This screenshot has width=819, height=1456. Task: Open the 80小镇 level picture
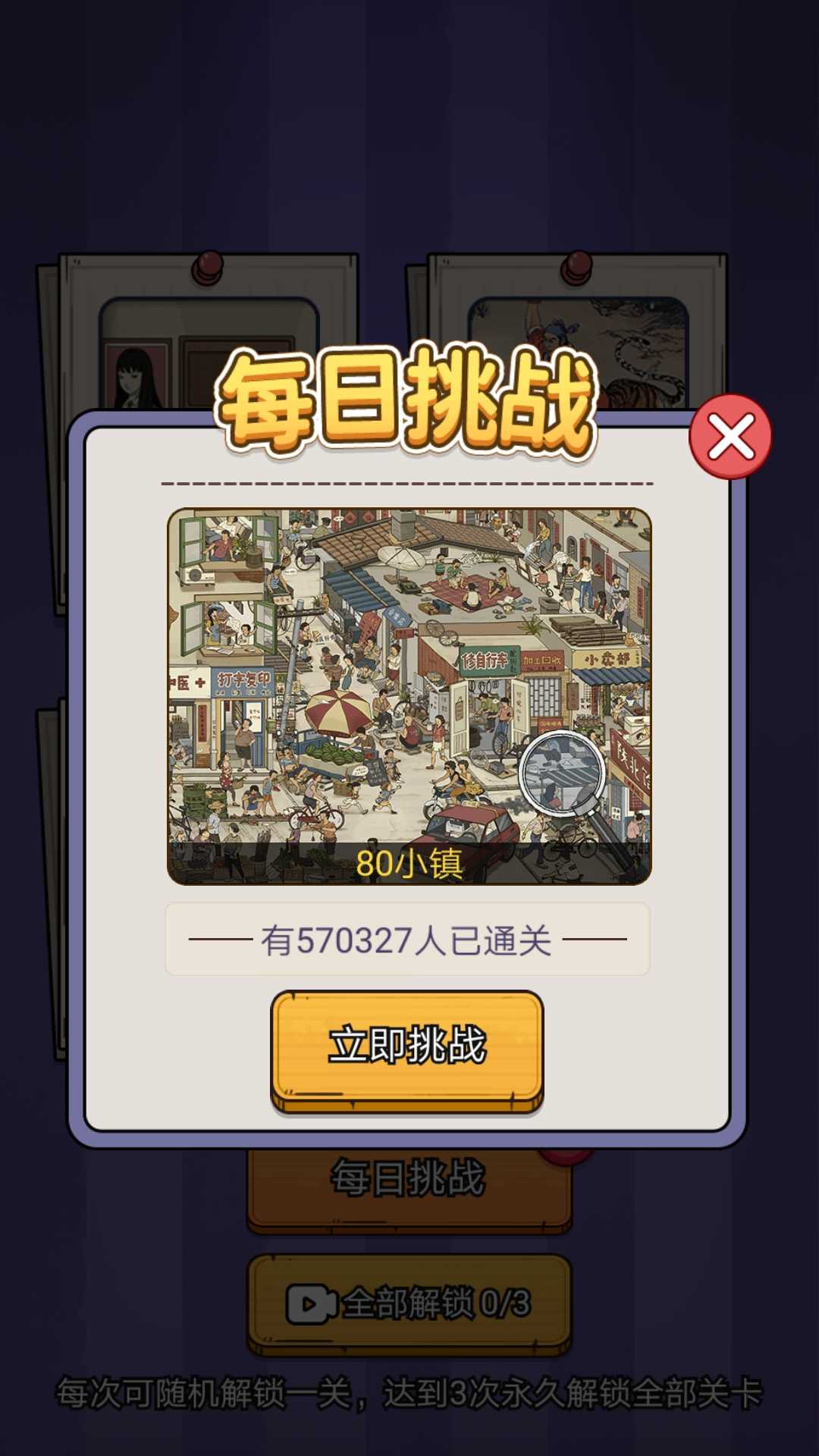click(x=409, y=695)
